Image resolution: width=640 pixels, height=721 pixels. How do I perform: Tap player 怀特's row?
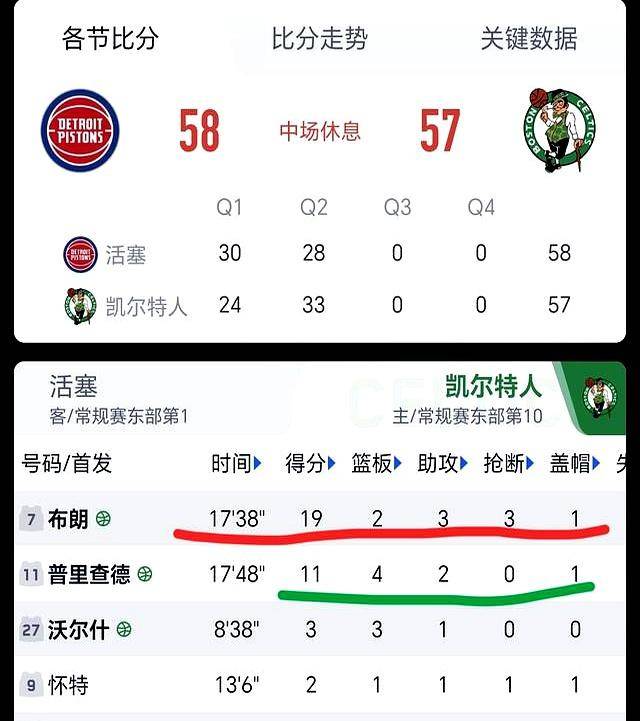[68, 685]
